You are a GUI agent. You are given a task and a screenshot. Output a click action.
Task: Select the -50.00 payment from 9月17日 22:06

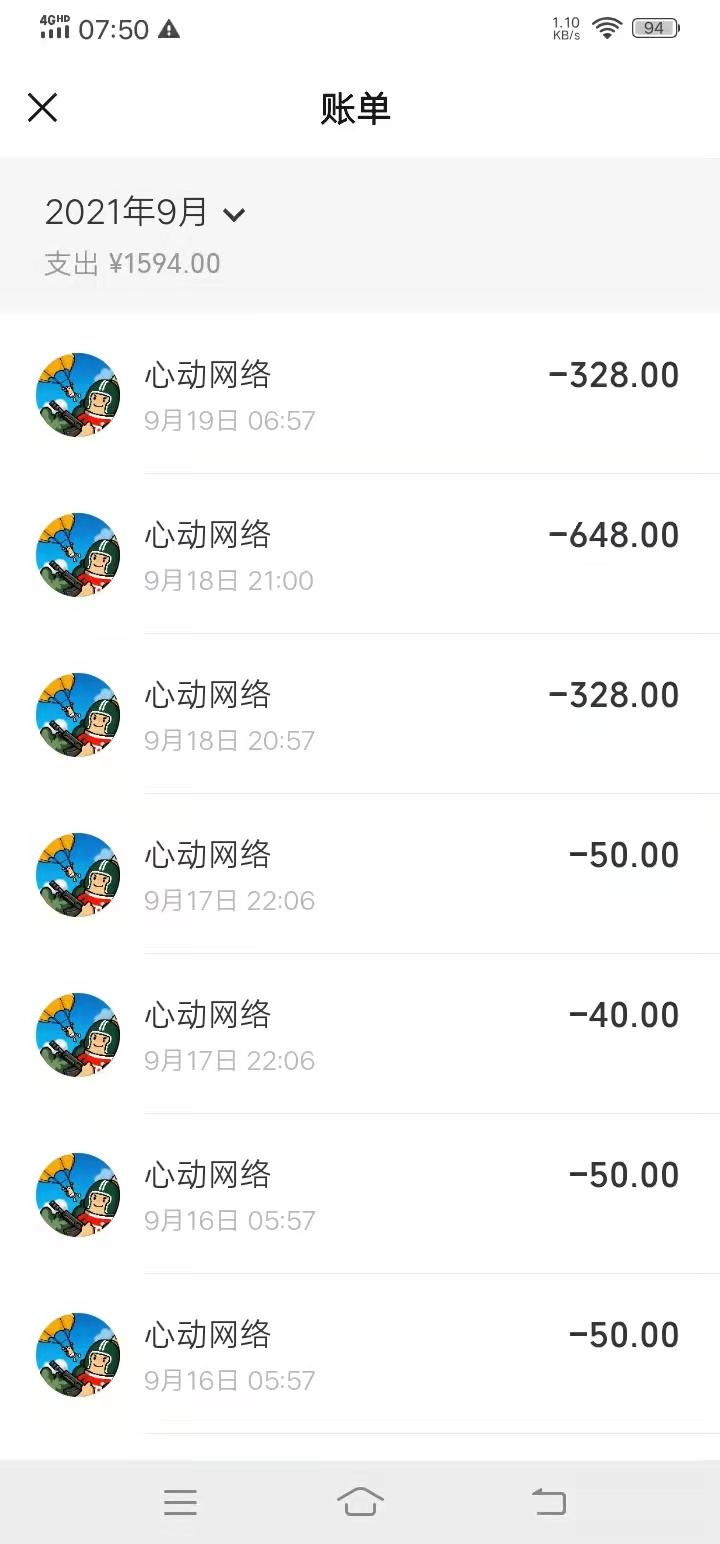click(x=360, y=875)
